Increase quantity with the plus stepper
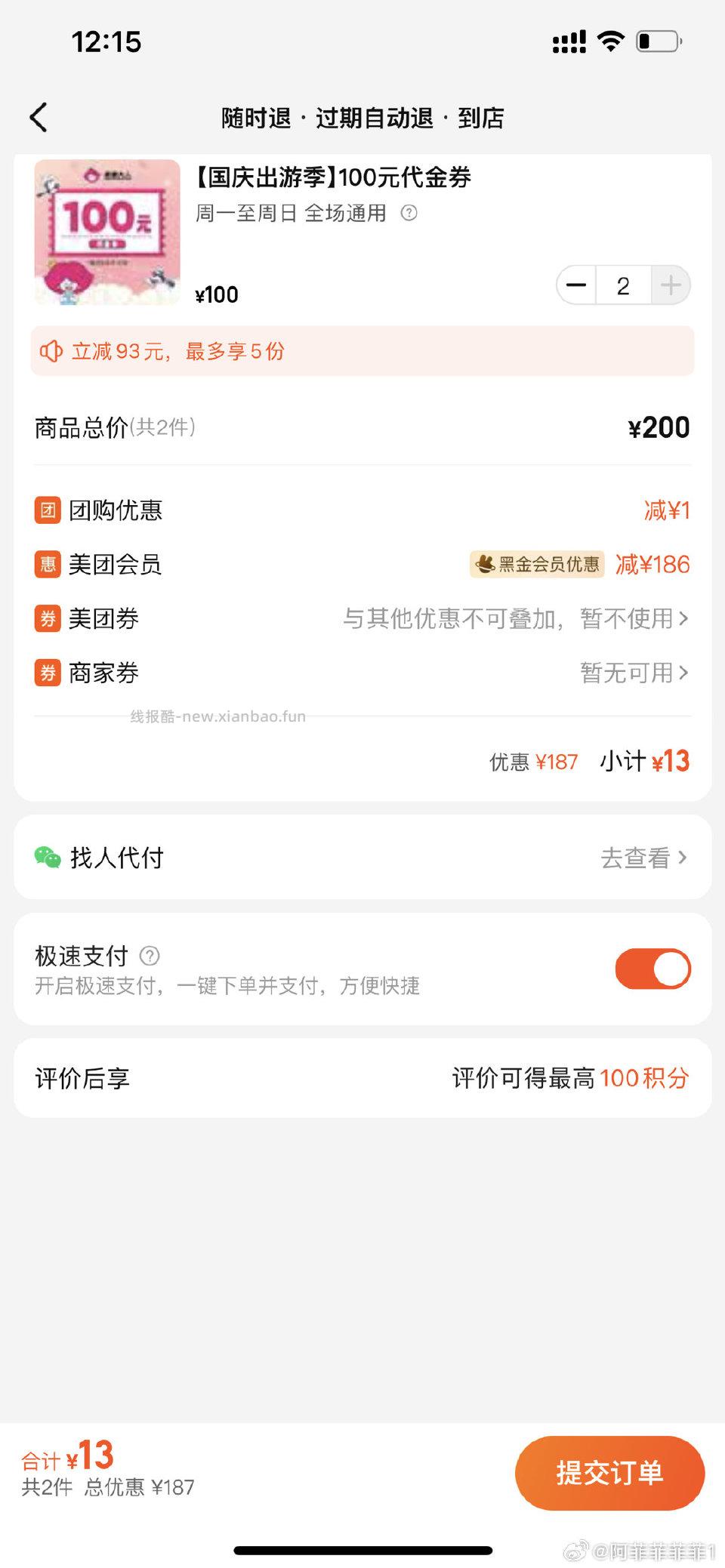This screenshot has height=1568, width=725. pyautogui.click(x=670, y=285)
